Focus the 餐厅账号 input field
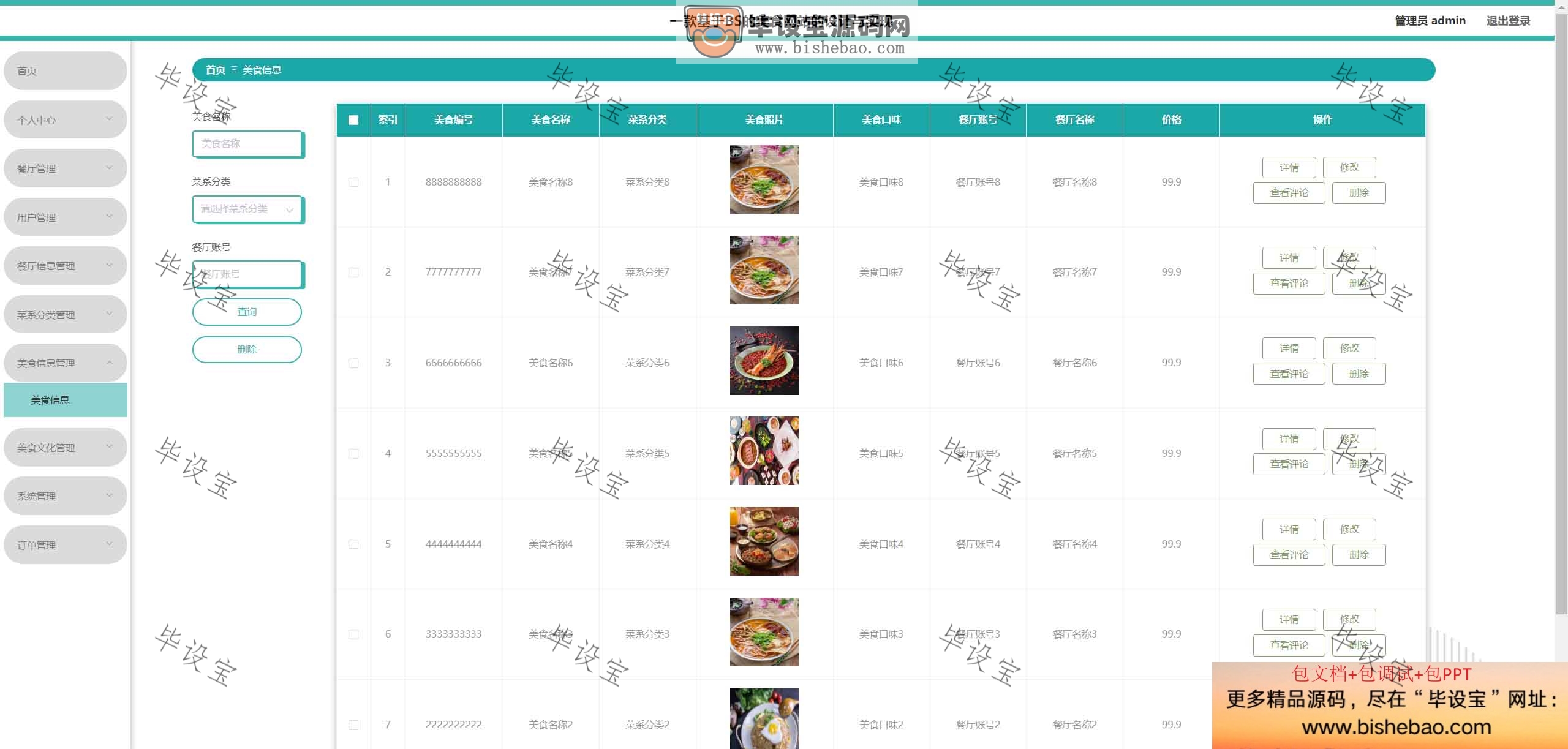Image resolution: width=1568 pixels, height=749 pixels. (x=247, y=274)
